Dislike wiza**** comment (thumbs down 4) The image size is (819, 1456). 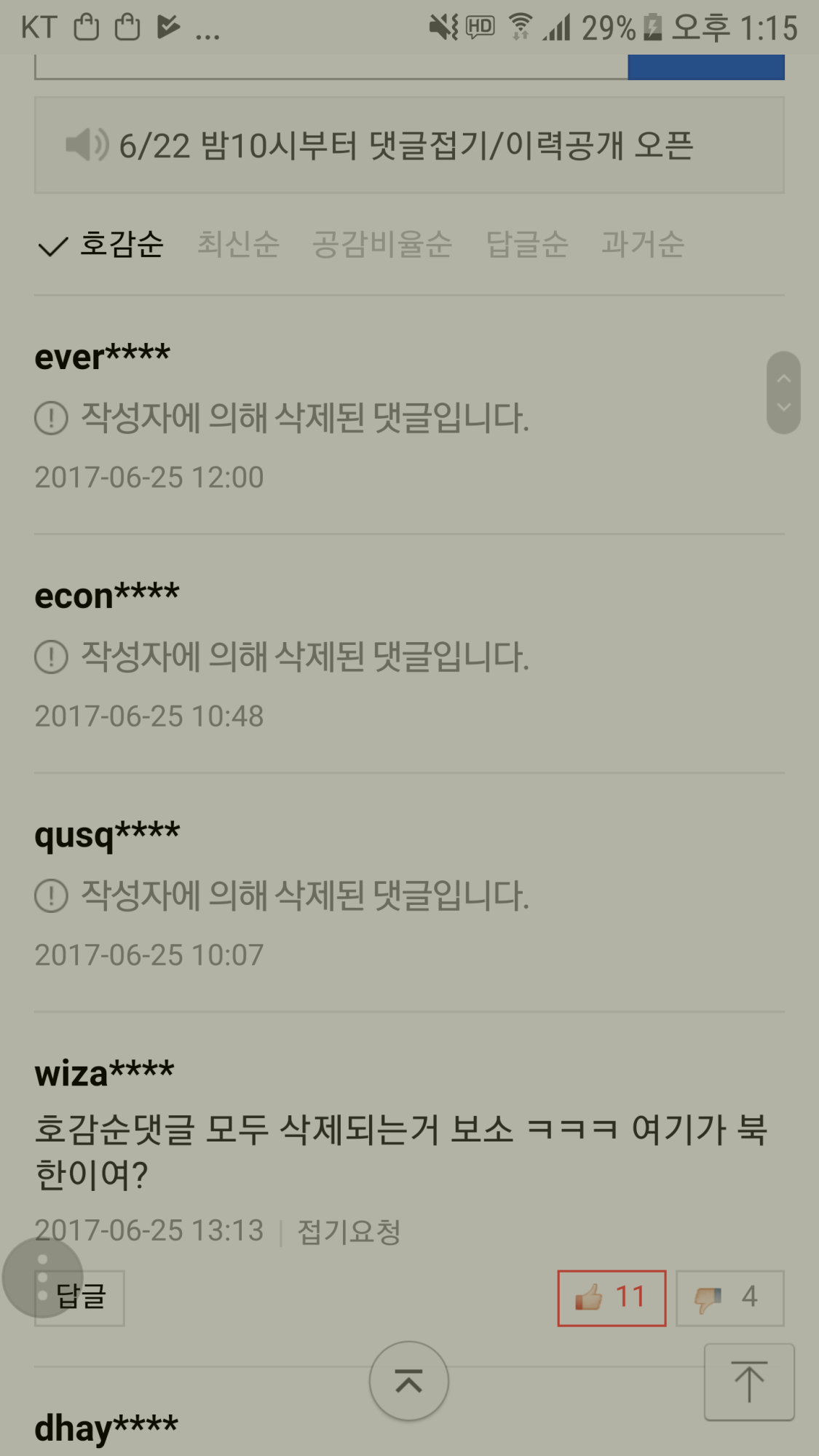tap(729, 1298)
